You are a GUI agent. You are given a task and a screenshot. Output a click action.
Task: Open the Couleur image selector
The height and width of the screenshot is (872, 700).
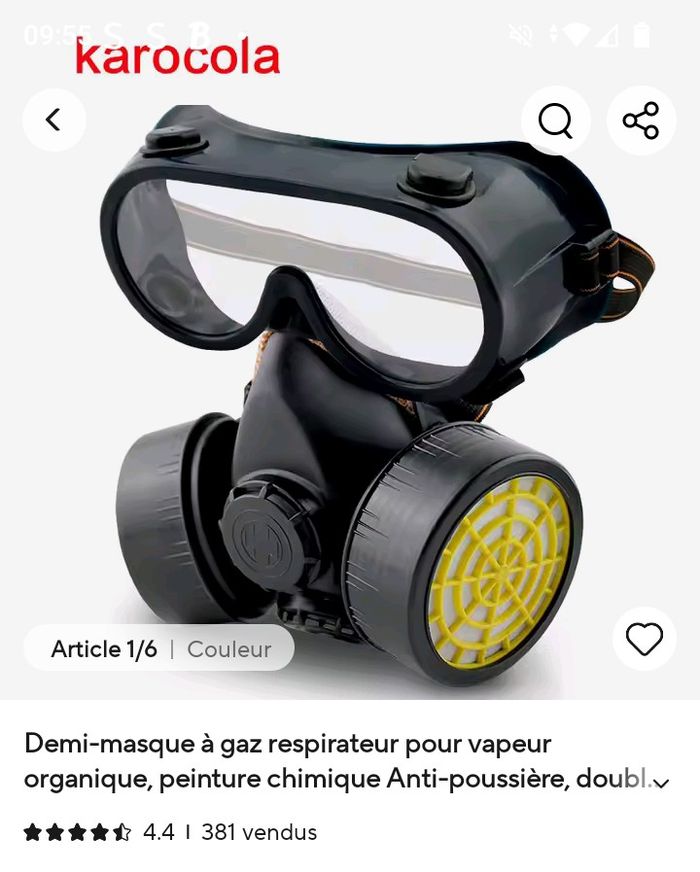pos(229,649)
